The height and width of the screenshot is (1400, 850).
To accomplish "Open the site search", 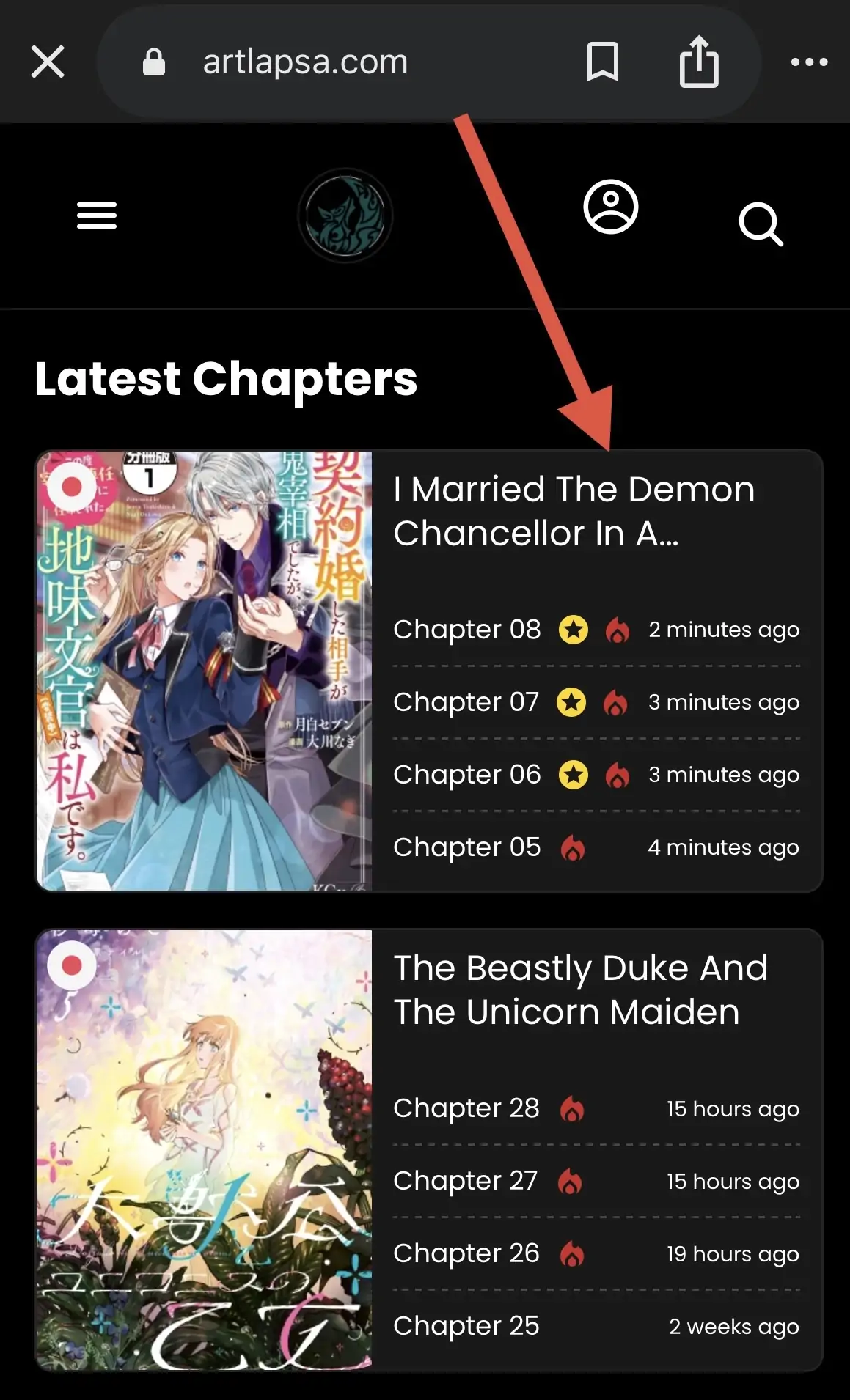I will [761, 224].
